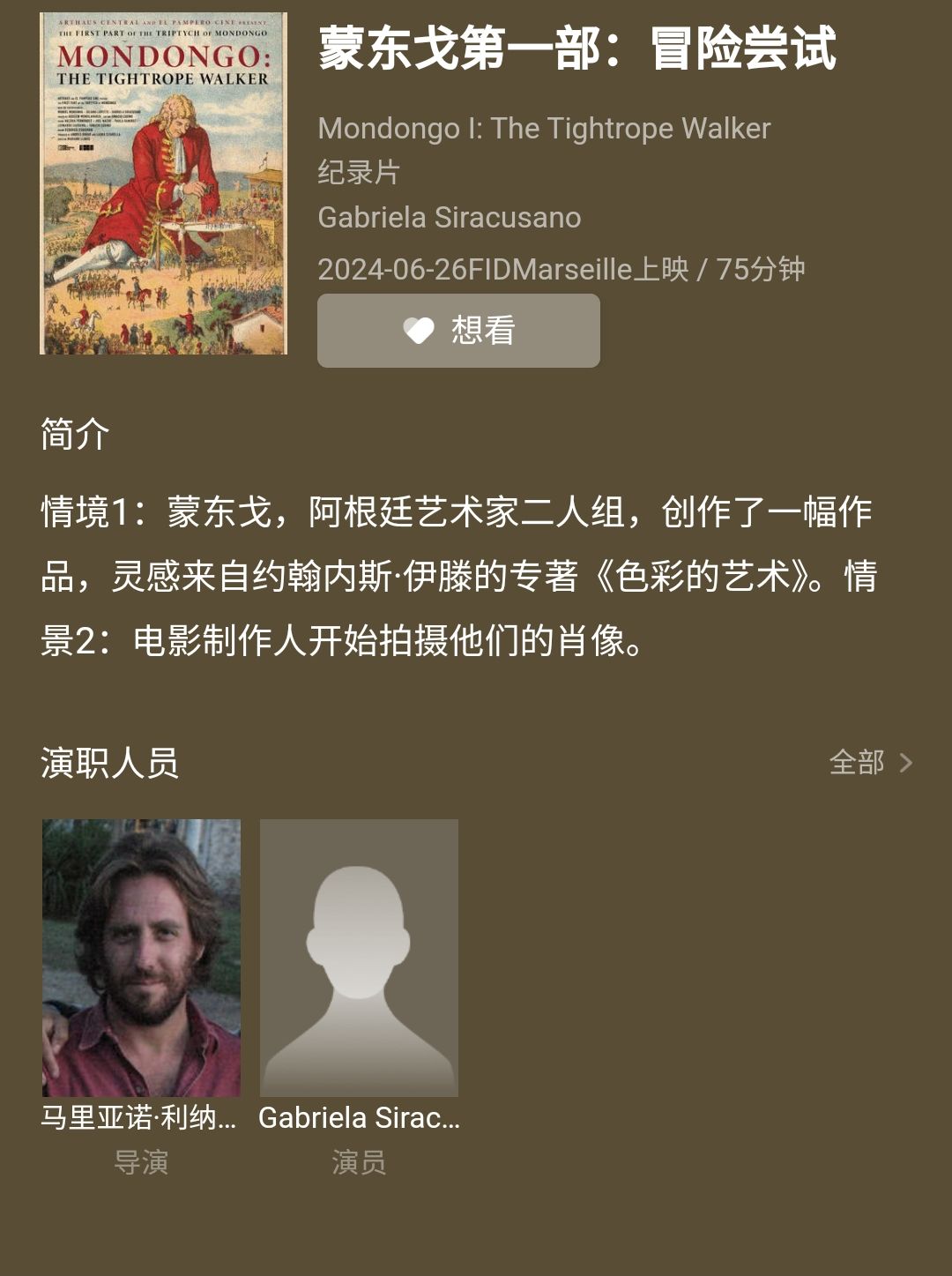Open director 马里亚诺·利纳斯's profile

point(141,959)
